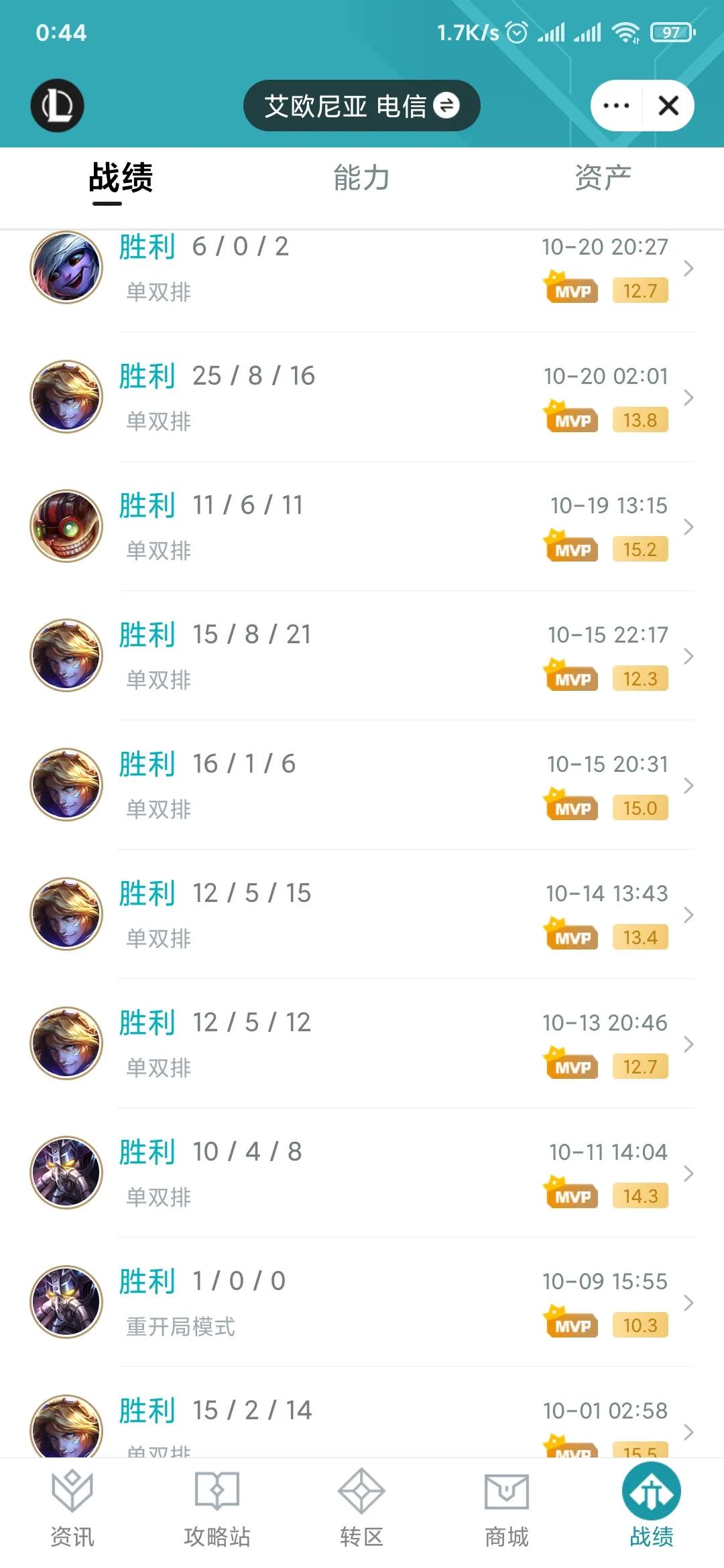The height and width of the screenshot is (1568, 724).
Task: Tap the MVP badge on the 重开局模式 match
Action: point(570,1325)
